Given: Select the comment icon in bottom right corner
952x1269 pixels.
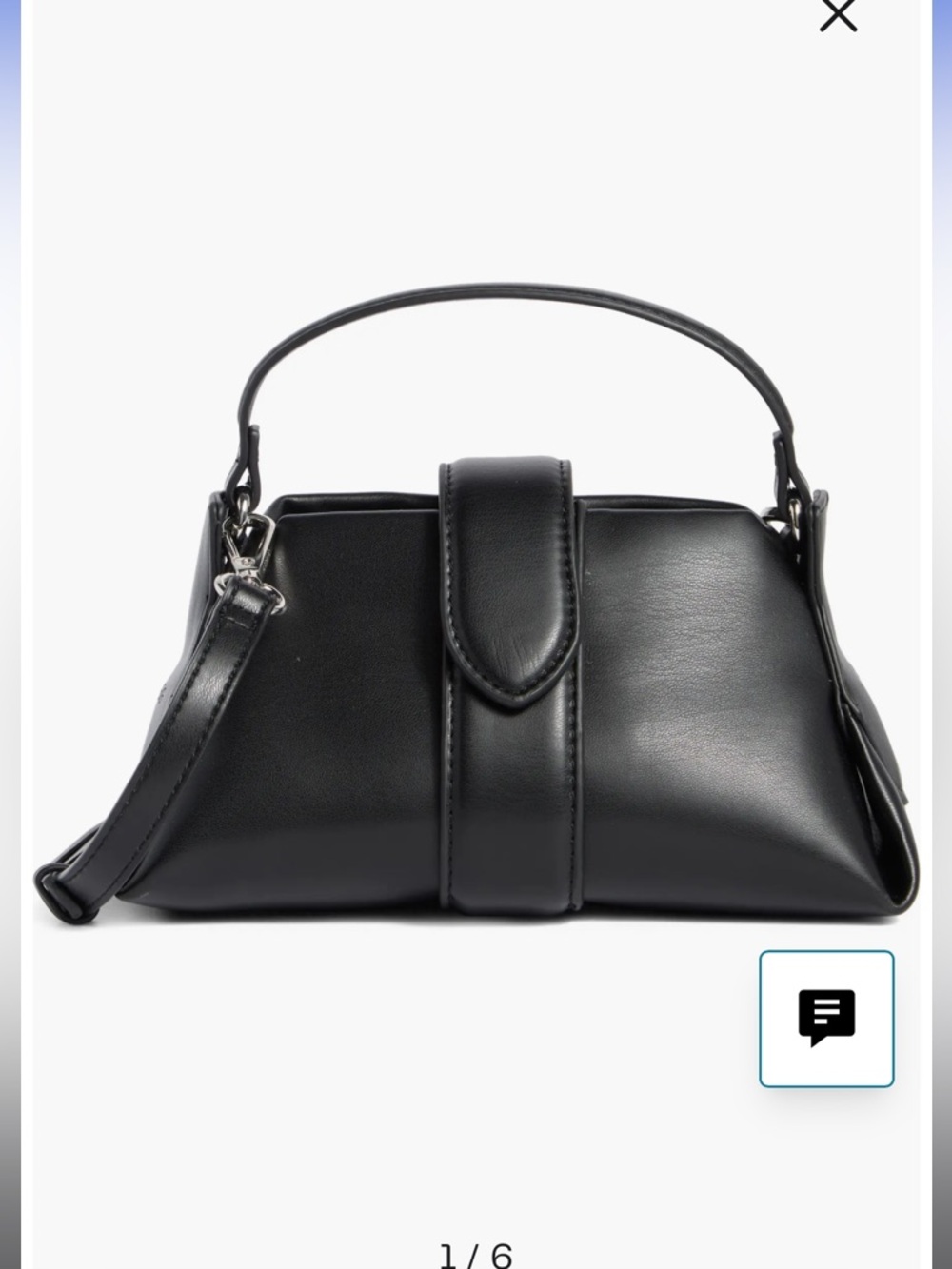Looking at the screenshot, I should coord(824,1018).
